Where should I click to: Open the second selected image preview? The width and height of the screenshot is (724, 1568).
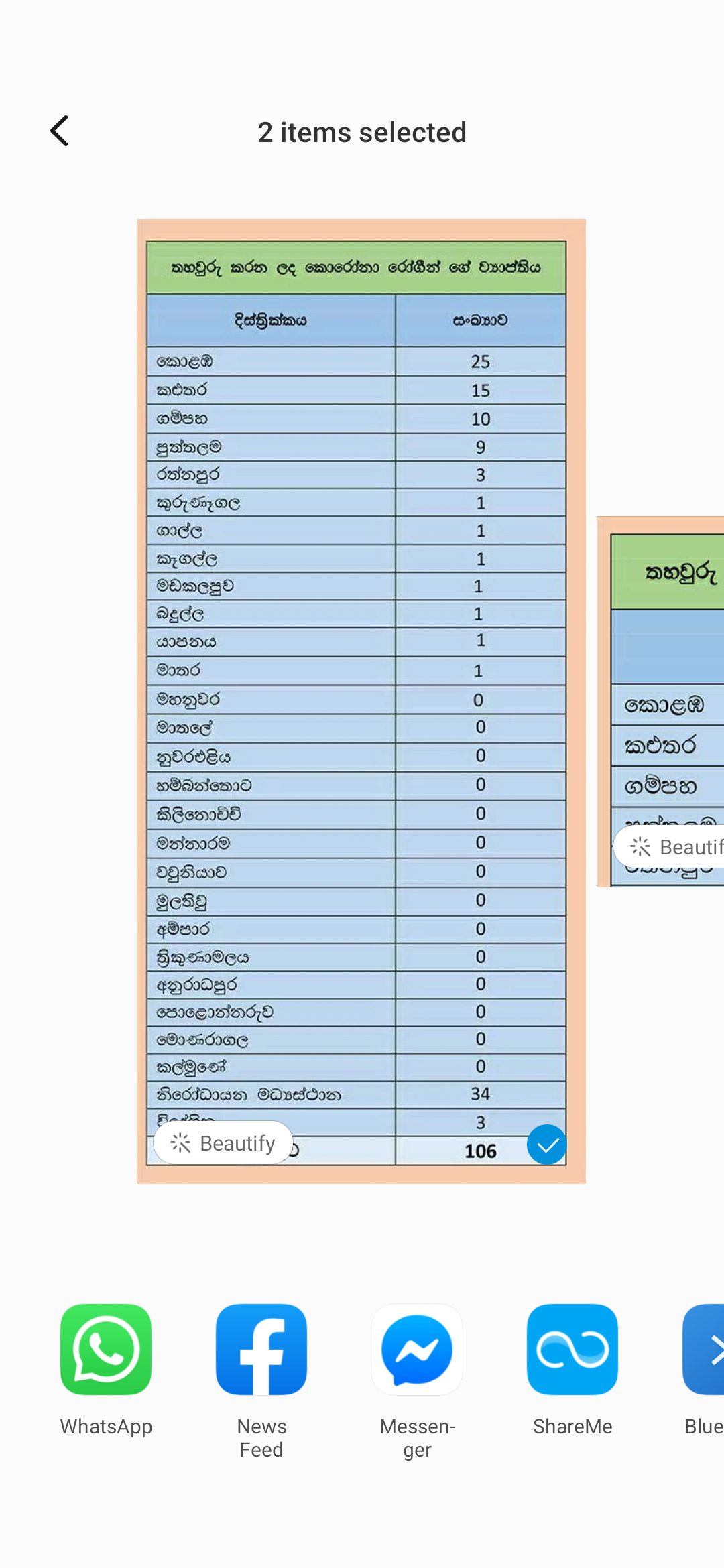tap(664, 670)
